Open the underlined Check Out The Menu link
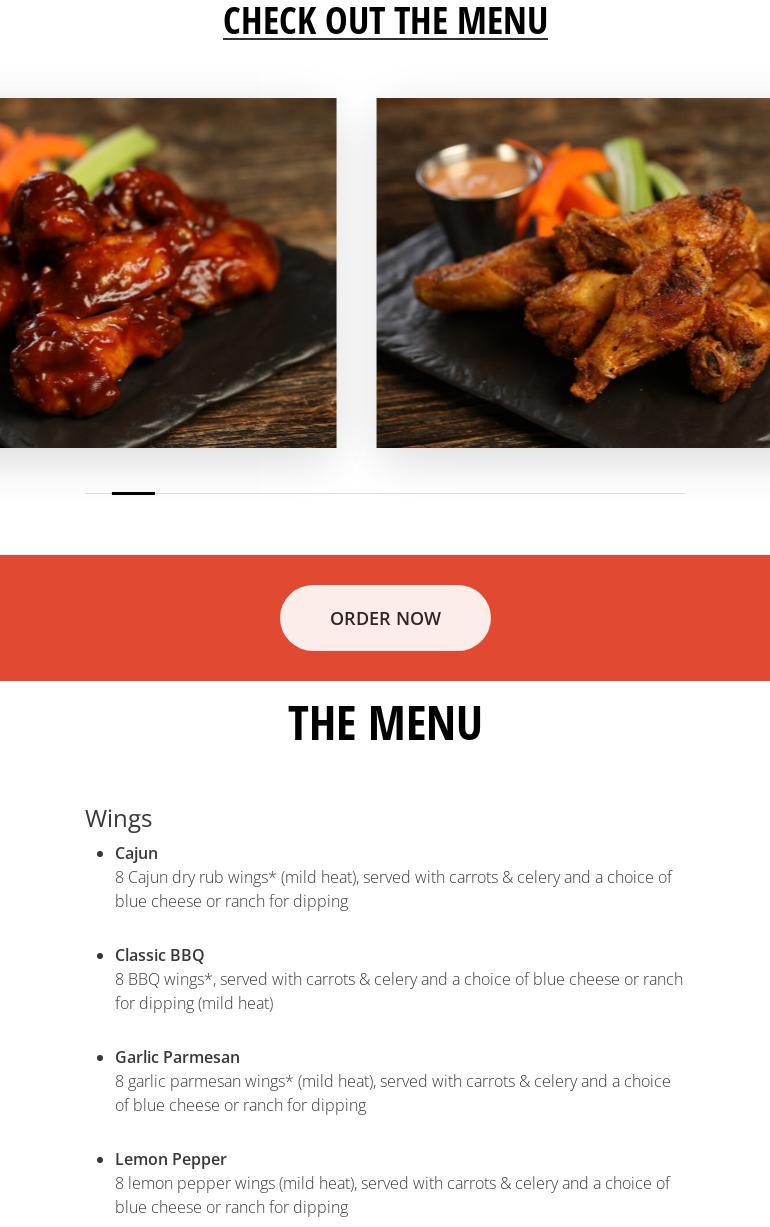The image size is (770, 1227). point(385,21)
